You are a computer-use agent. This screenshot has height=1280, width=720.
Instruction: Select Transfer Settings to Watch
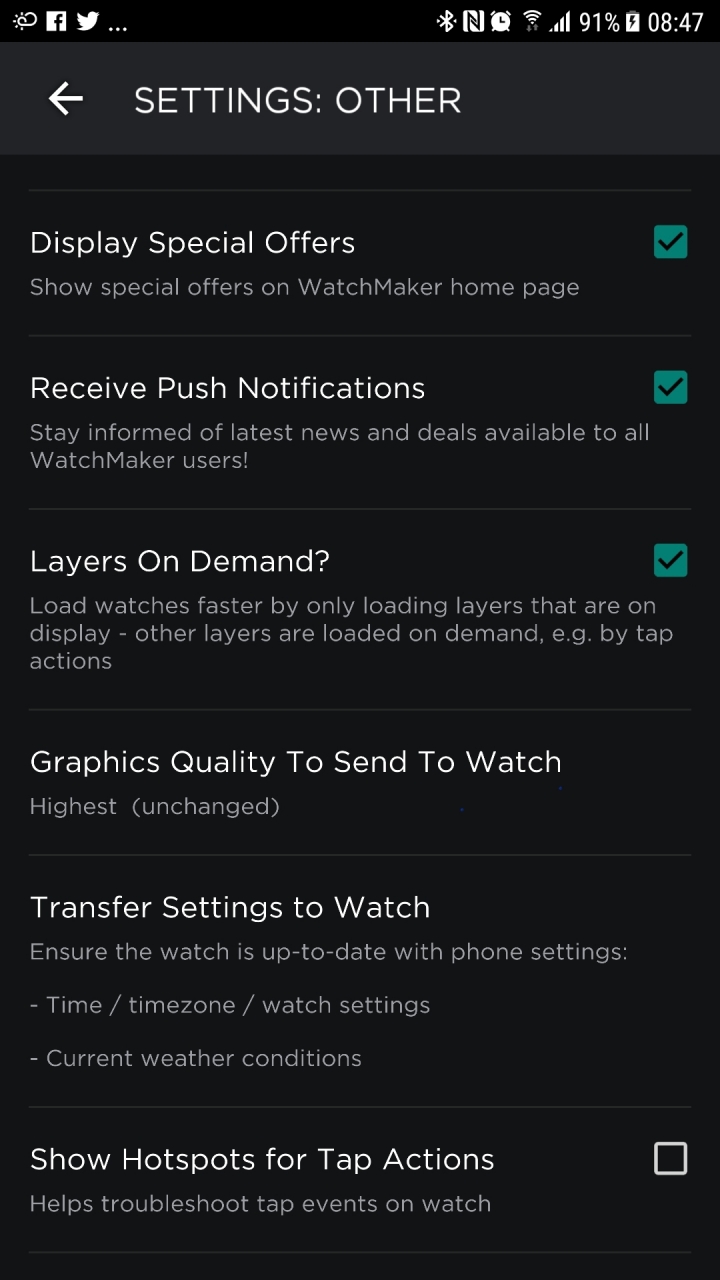[x=230, y=908]
